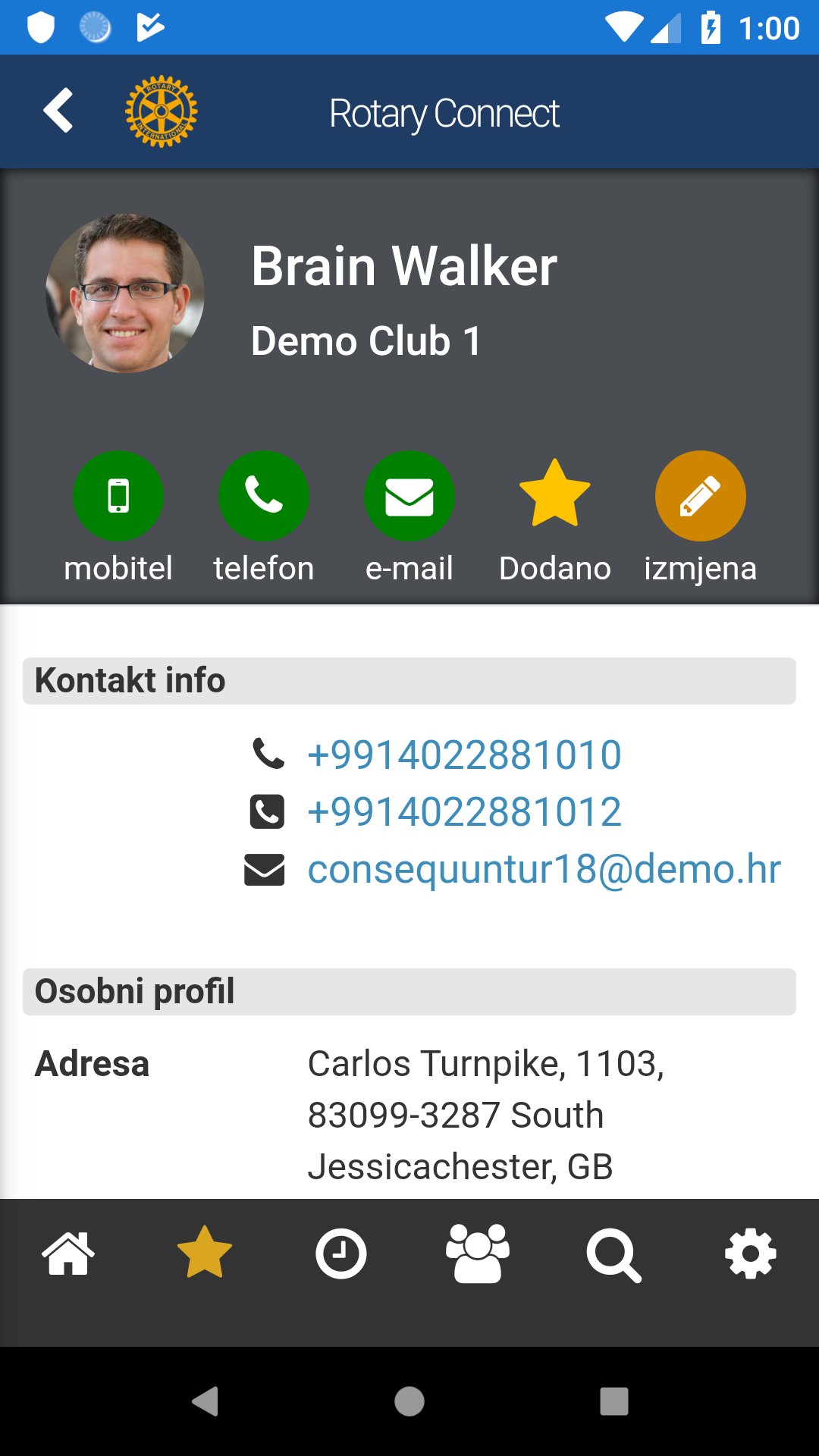819x1456 pixels.
Task: Send an e-mail with the green envelope button
Action: click(x=409, y=496)
